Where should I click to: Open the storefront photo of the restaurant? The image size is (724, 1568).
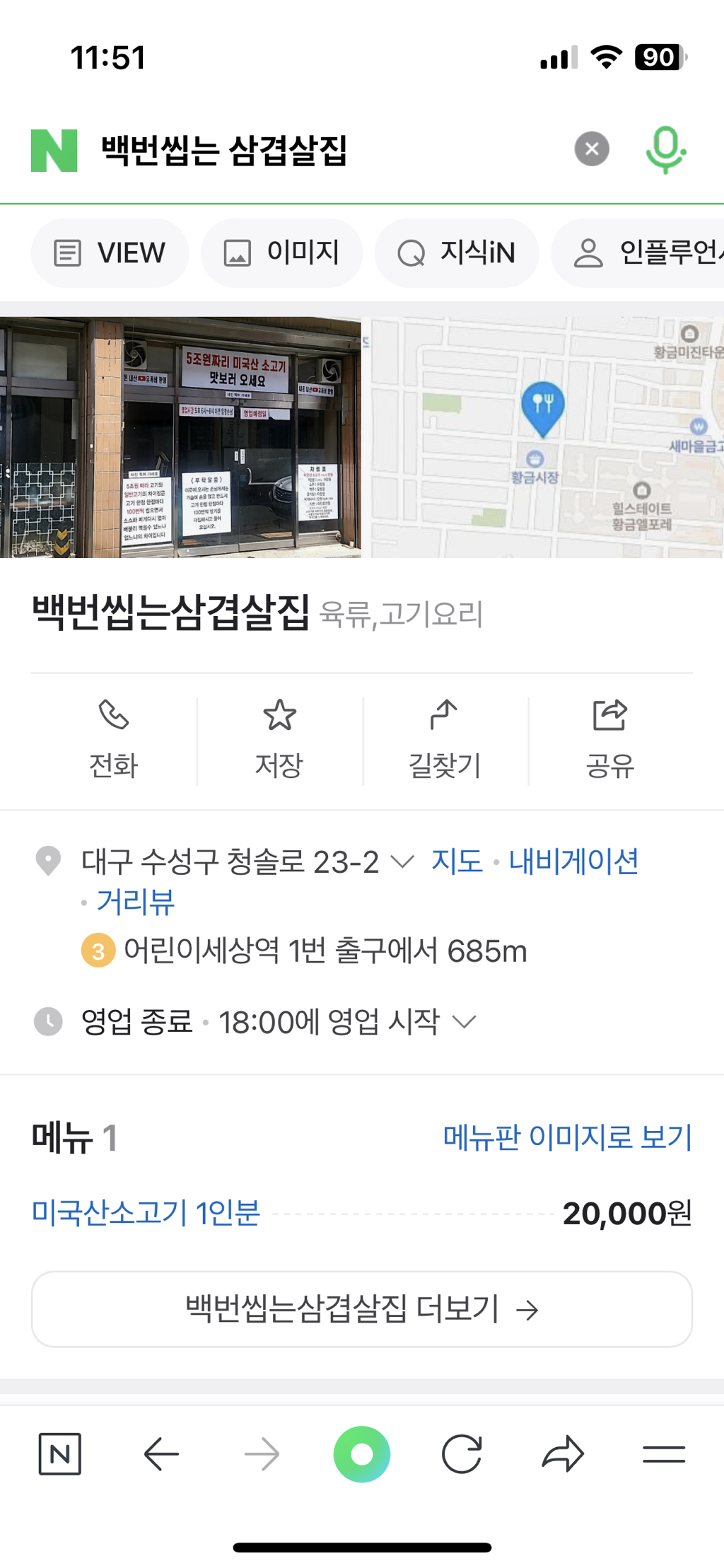(180, 437)
